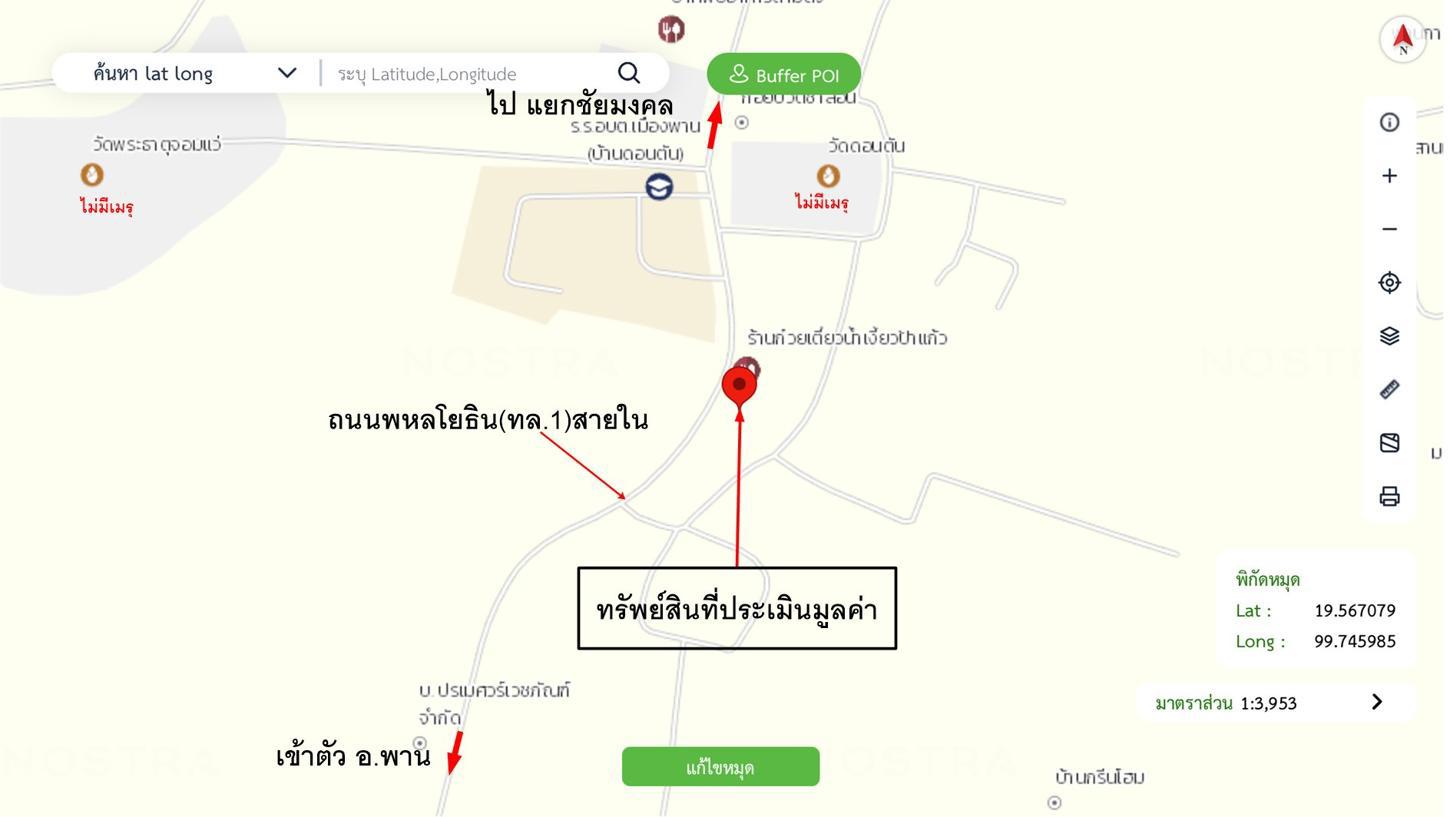
Task: Zoom out with the minus button
Action: coord(1389,229)
